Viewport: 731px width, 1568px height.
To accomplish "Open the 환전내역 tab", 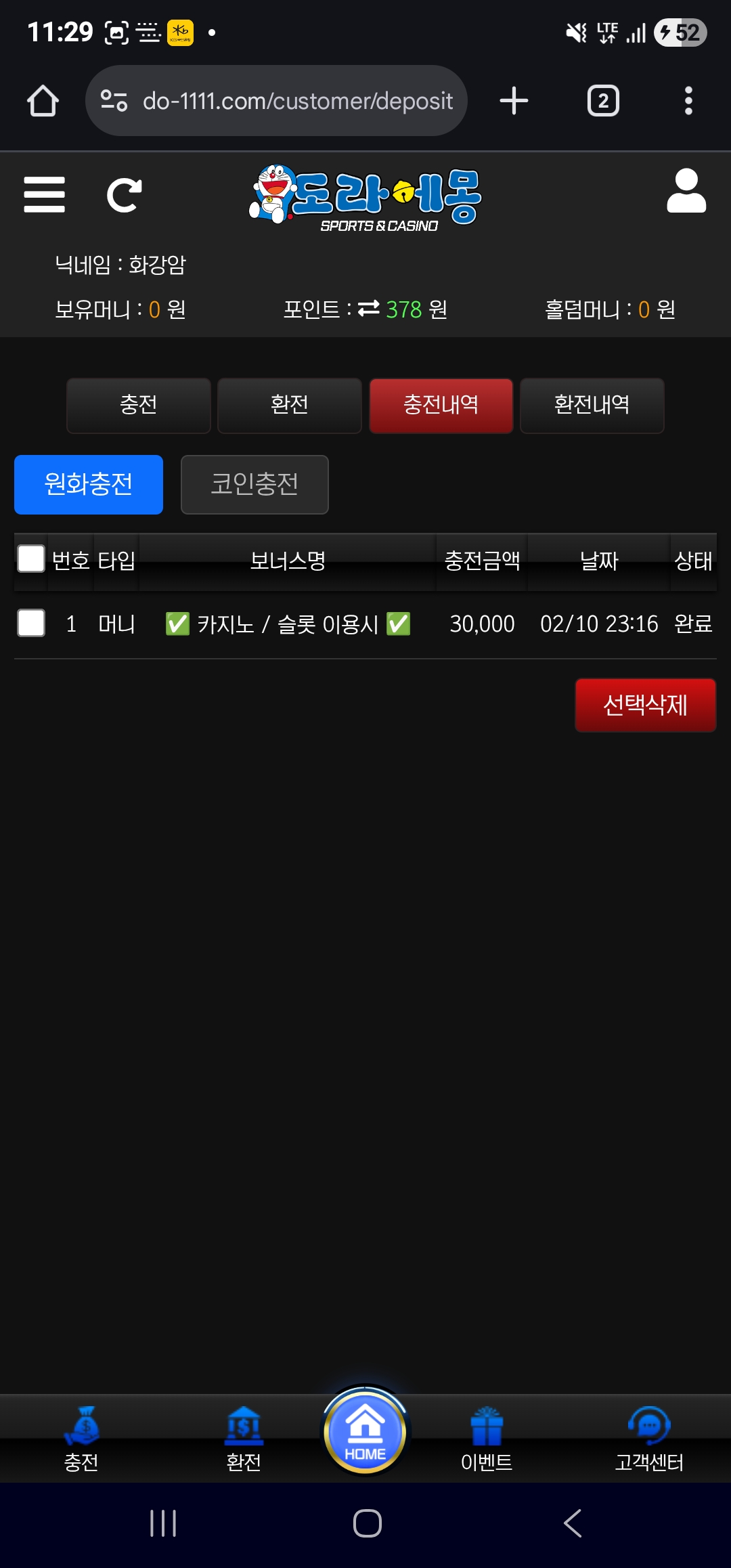I will [592, 405].
